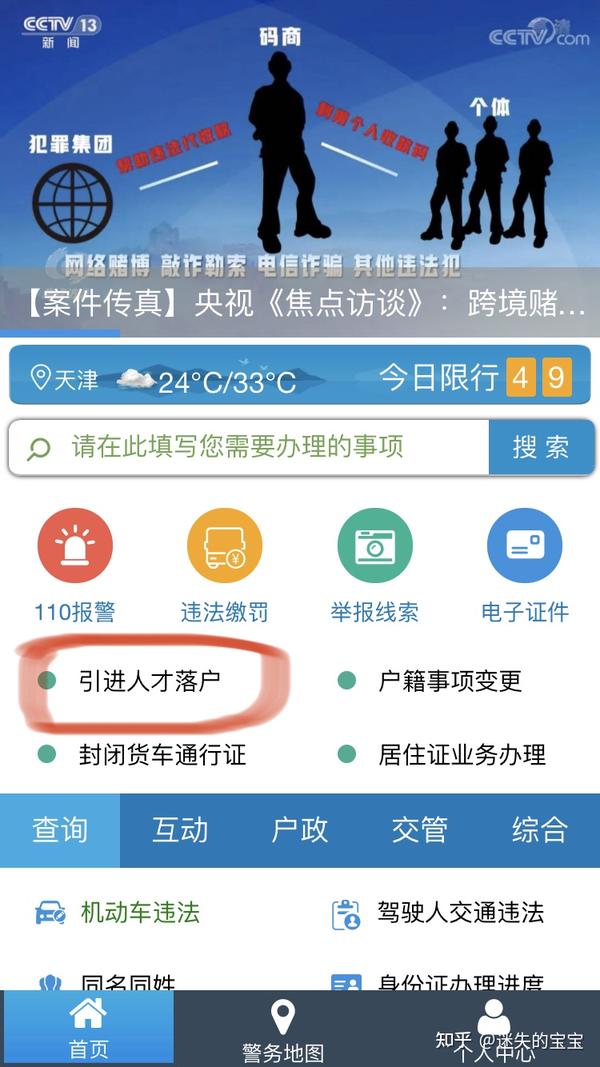This screenshot has width=600, height=1067.
Task: Open 个人中心 in bottom bar
Action: 494,1030
